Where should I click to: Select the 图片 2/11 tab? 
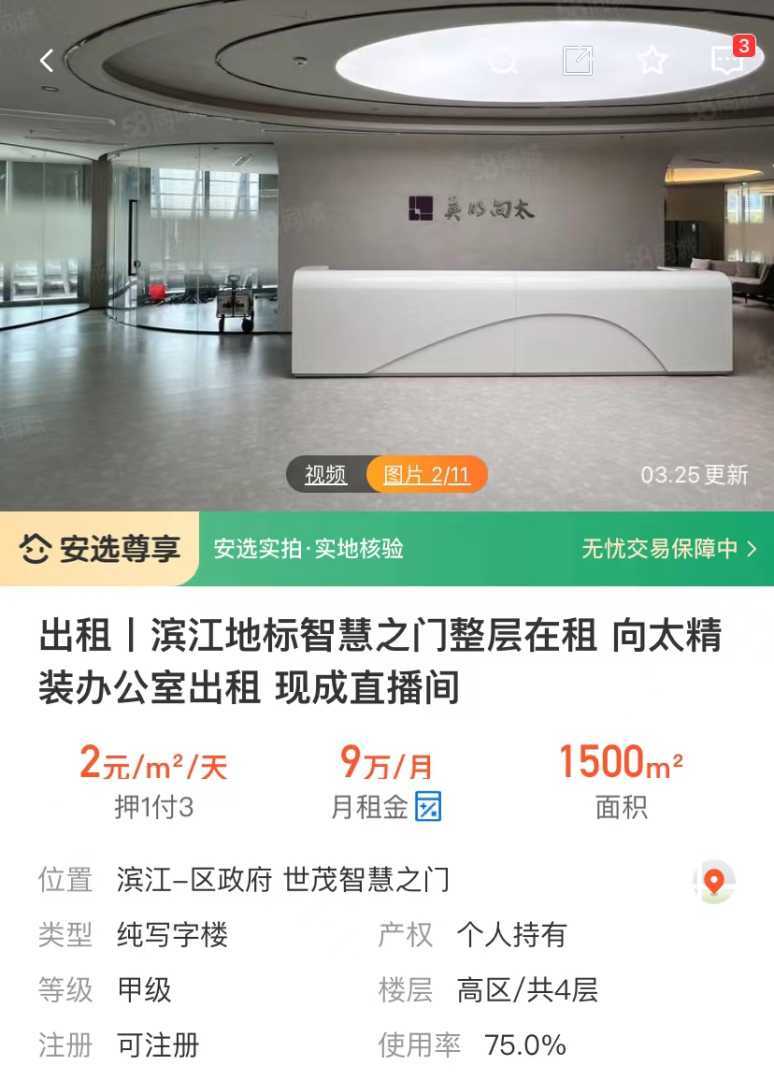pos(427,475)
